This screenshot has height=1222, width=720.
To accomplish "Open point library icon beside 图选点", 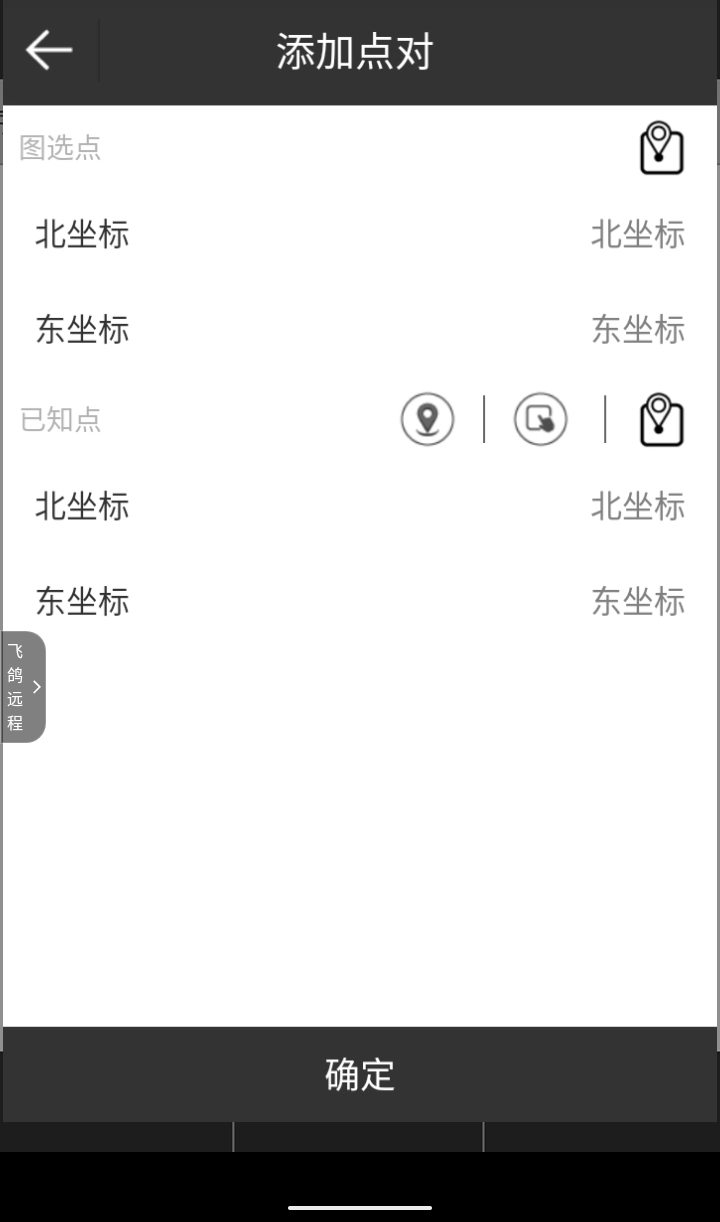I will click(661, 148).
